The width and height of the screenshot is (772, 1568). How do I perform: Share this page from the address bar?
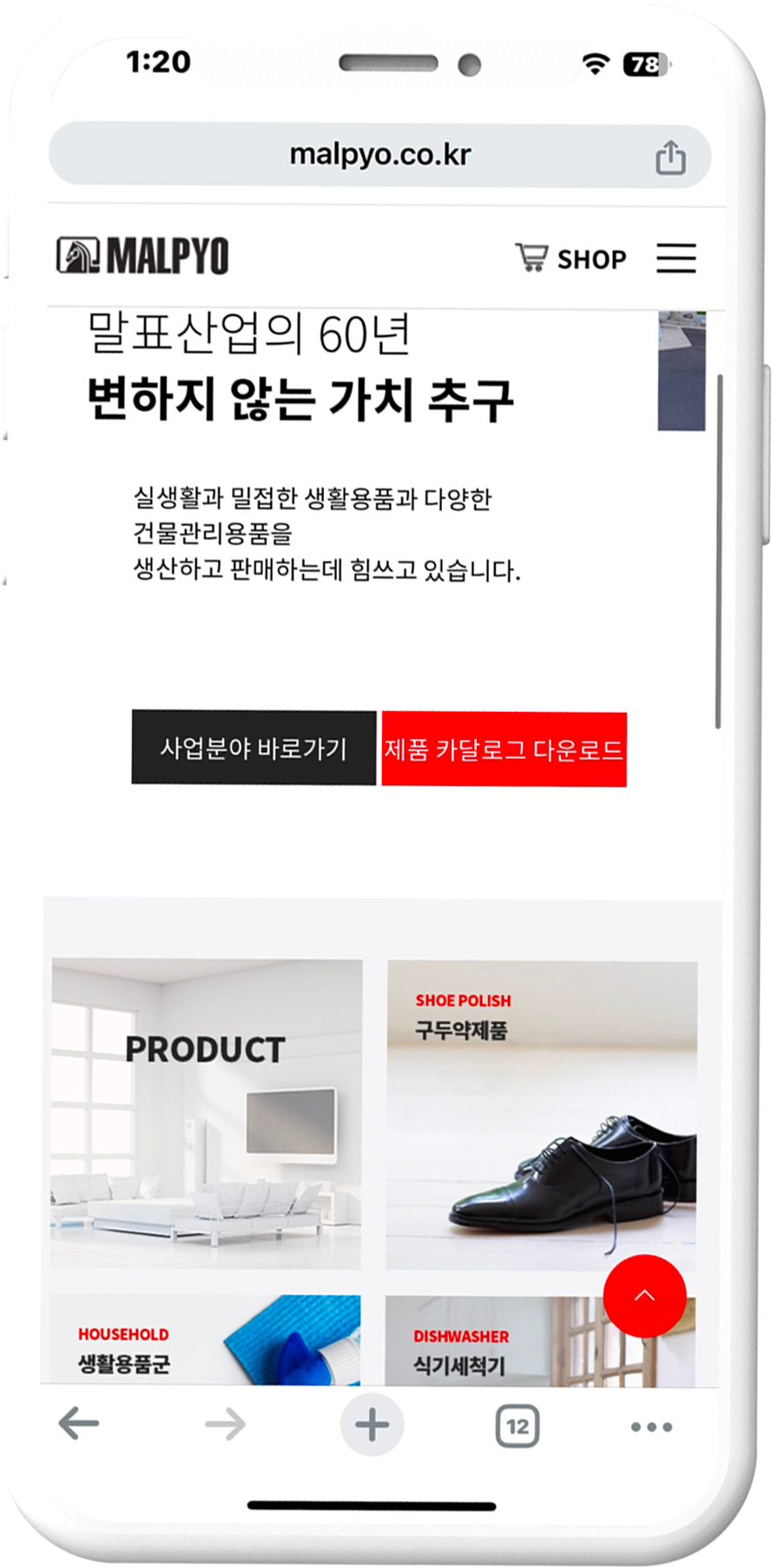670,158
